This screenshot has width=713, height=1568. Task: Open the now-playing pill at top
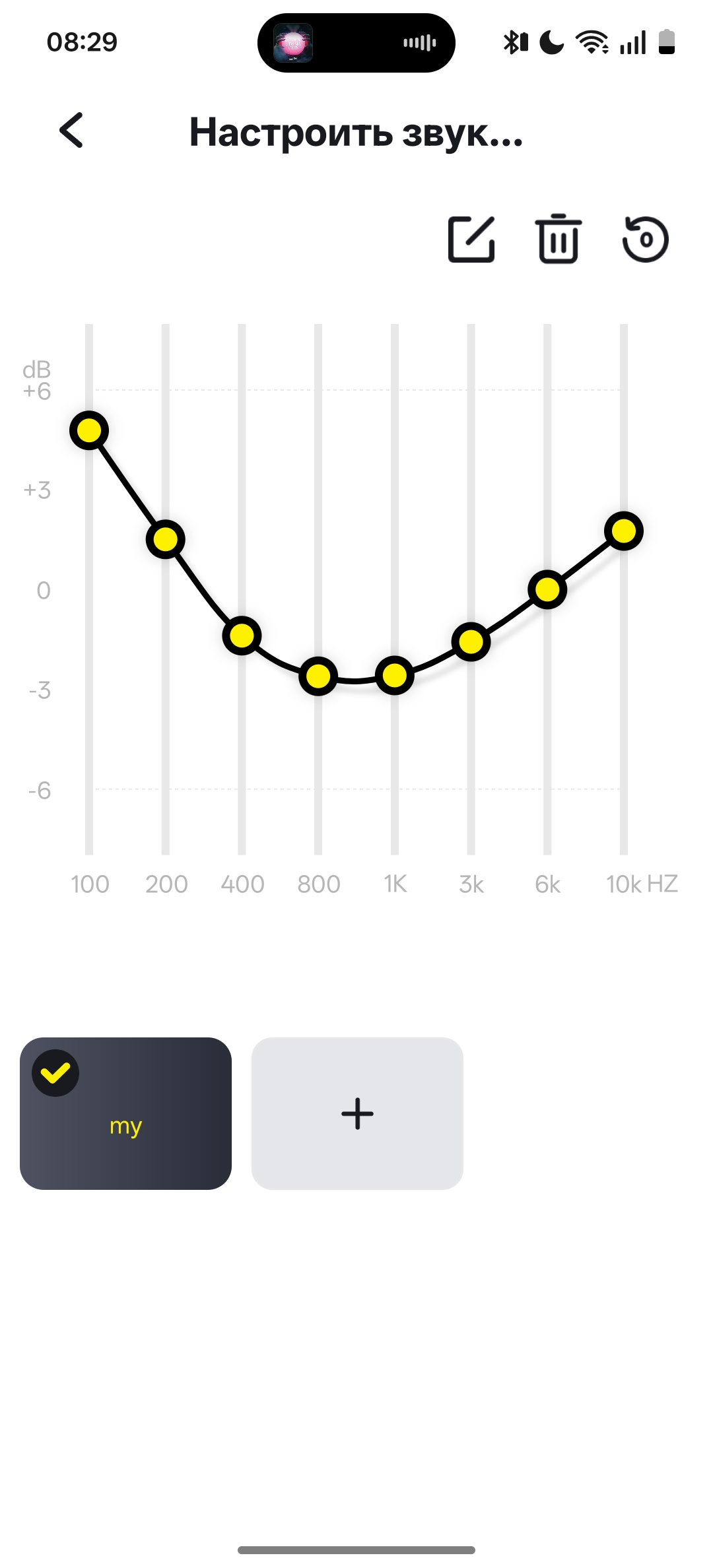356,43
